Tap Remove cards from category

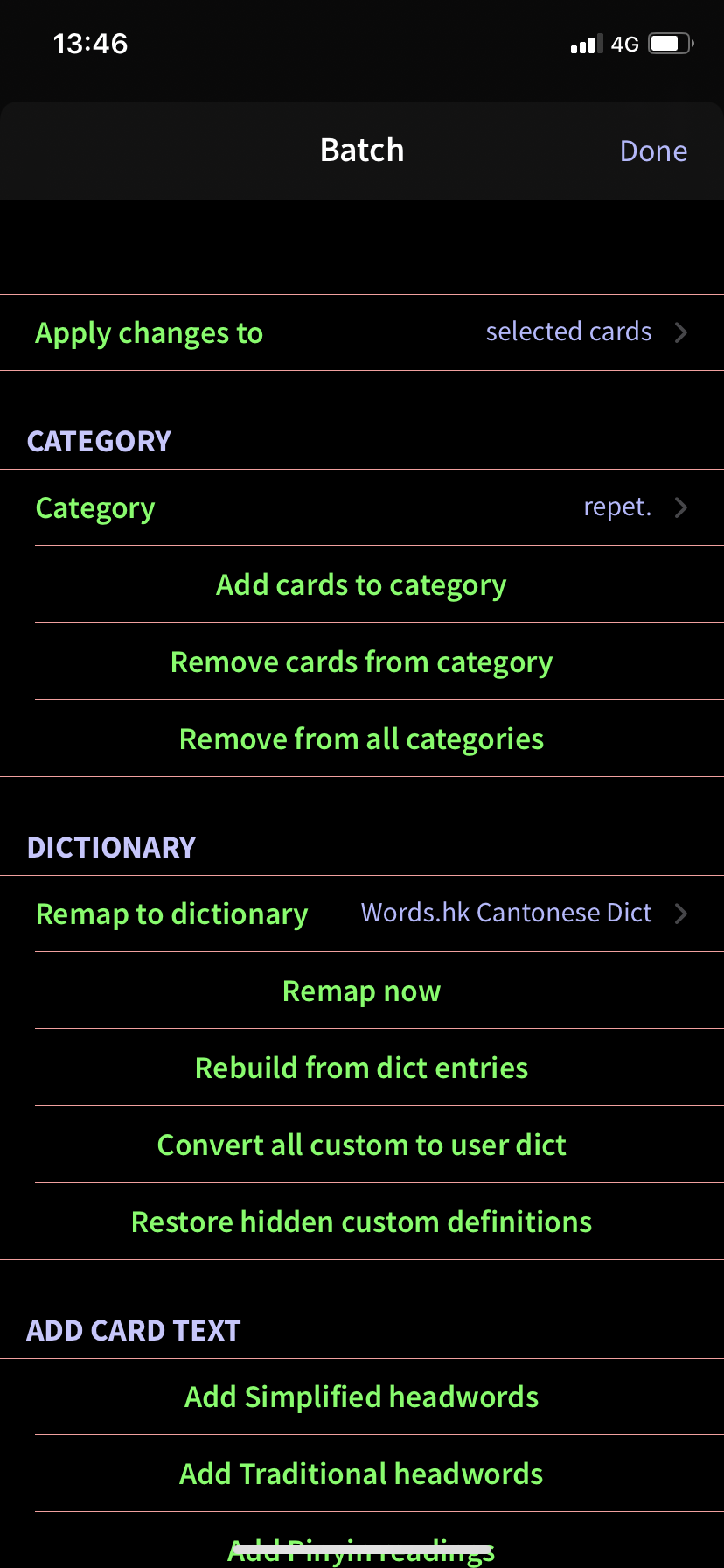pyautogui.click(x=362, y=661)
